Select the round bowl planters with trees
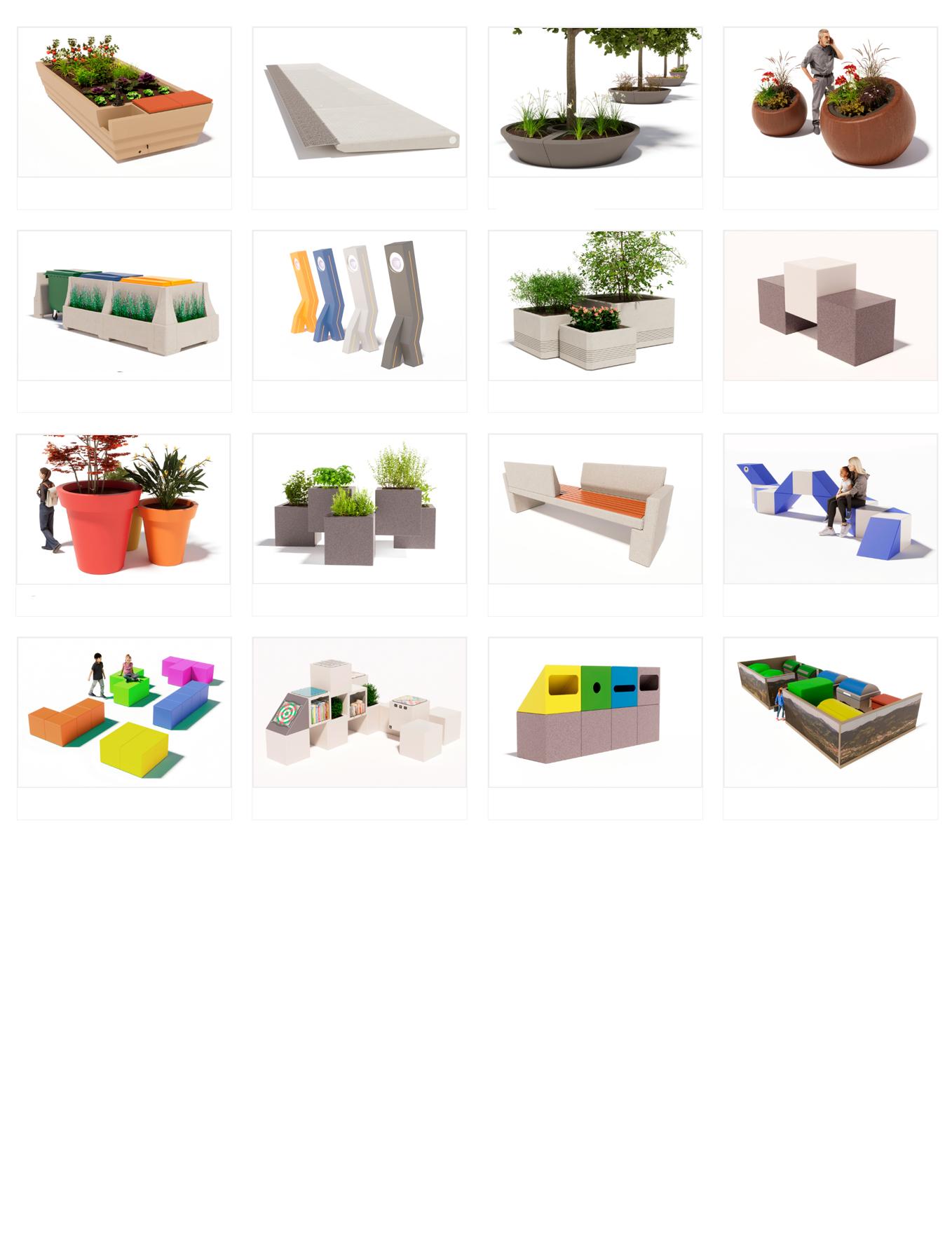 click(595, 102)
